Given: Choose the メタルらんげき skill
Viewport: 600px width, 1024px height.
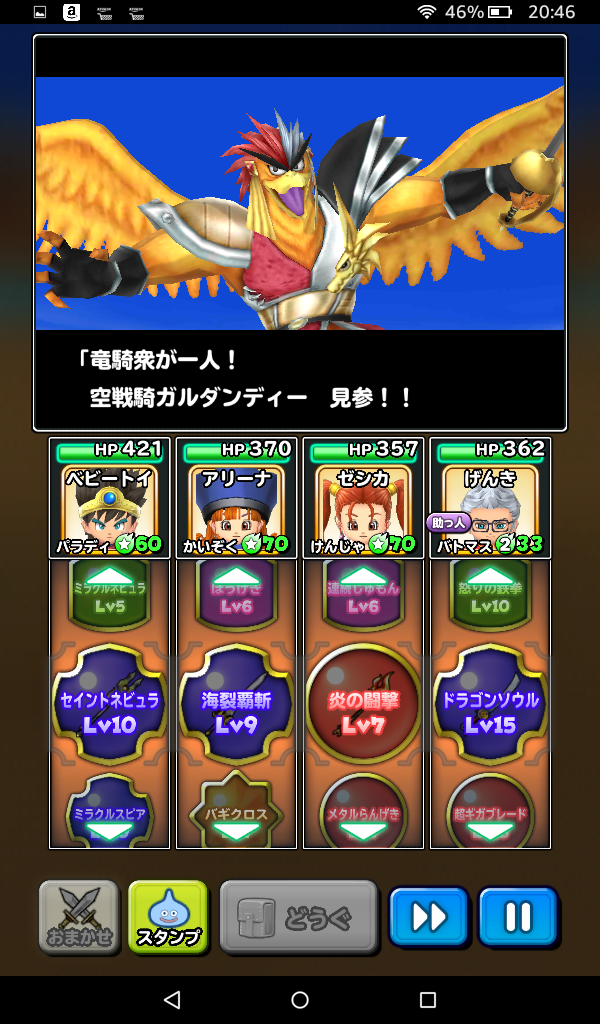Looking at the screenshot, I should pyautogui.click(x=363, y=812).
